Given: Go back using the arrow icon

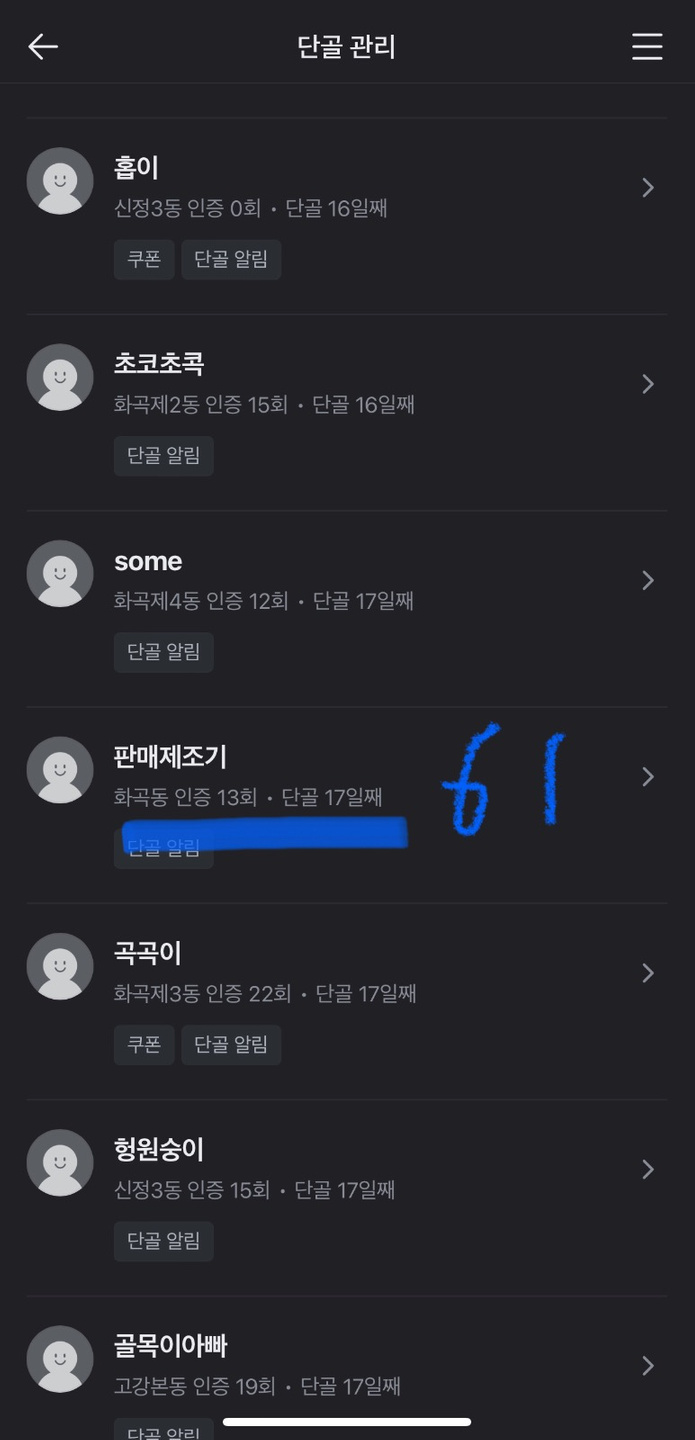Looking at the screenshot, I should click(43, 46).
